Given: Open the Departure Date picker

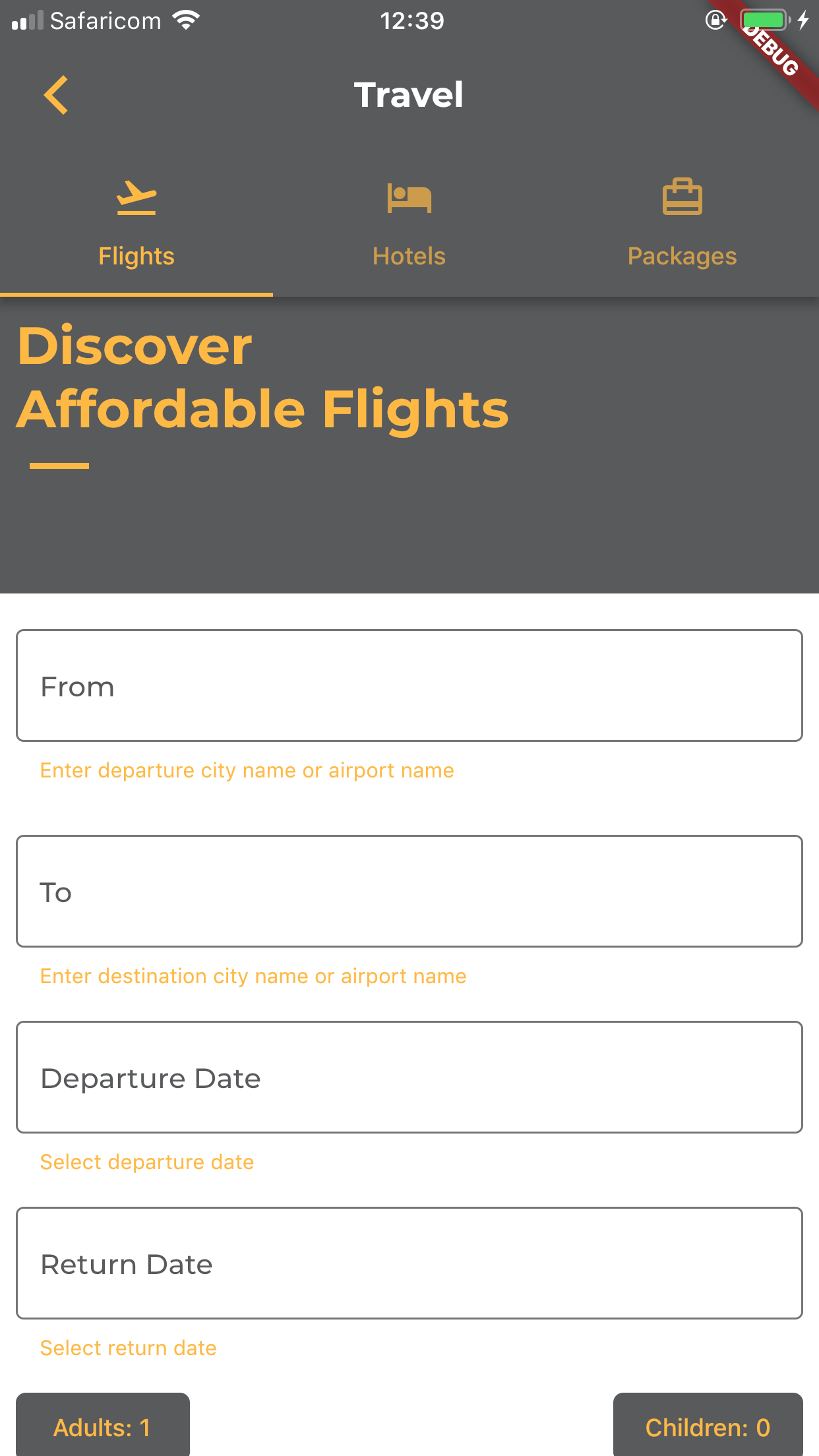Looking at the screenshot, I should click(409, 1077).
